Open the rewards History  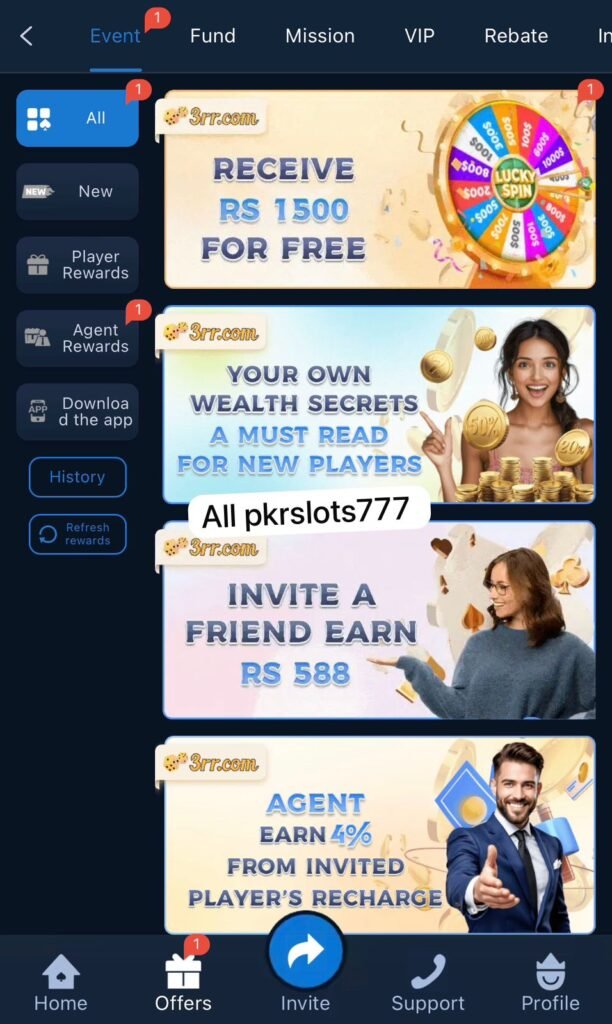(78, 477)
